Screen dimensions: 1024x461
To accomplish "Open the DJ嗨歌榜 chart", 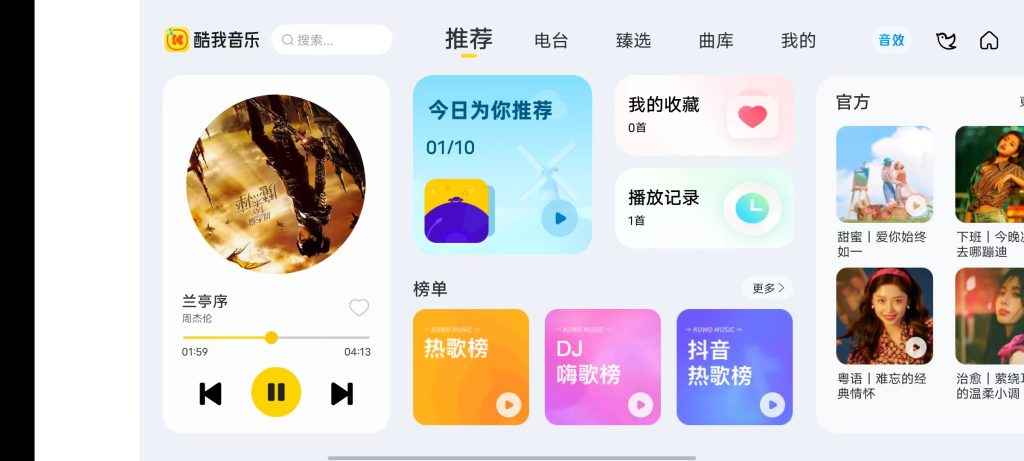I will click(x=602, y=367).
